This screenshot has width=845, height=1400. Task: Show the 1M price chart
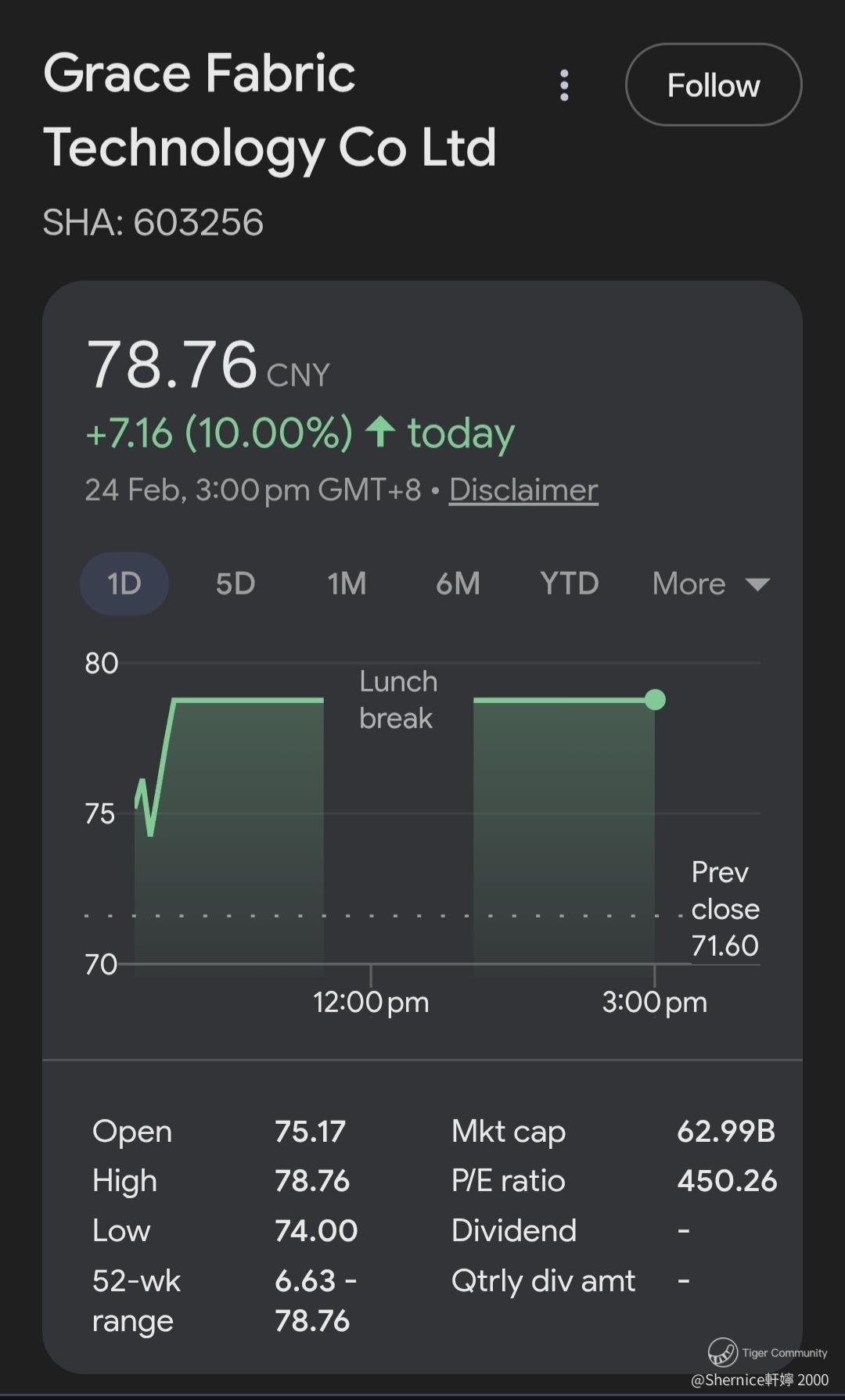[x=347, y=583]
